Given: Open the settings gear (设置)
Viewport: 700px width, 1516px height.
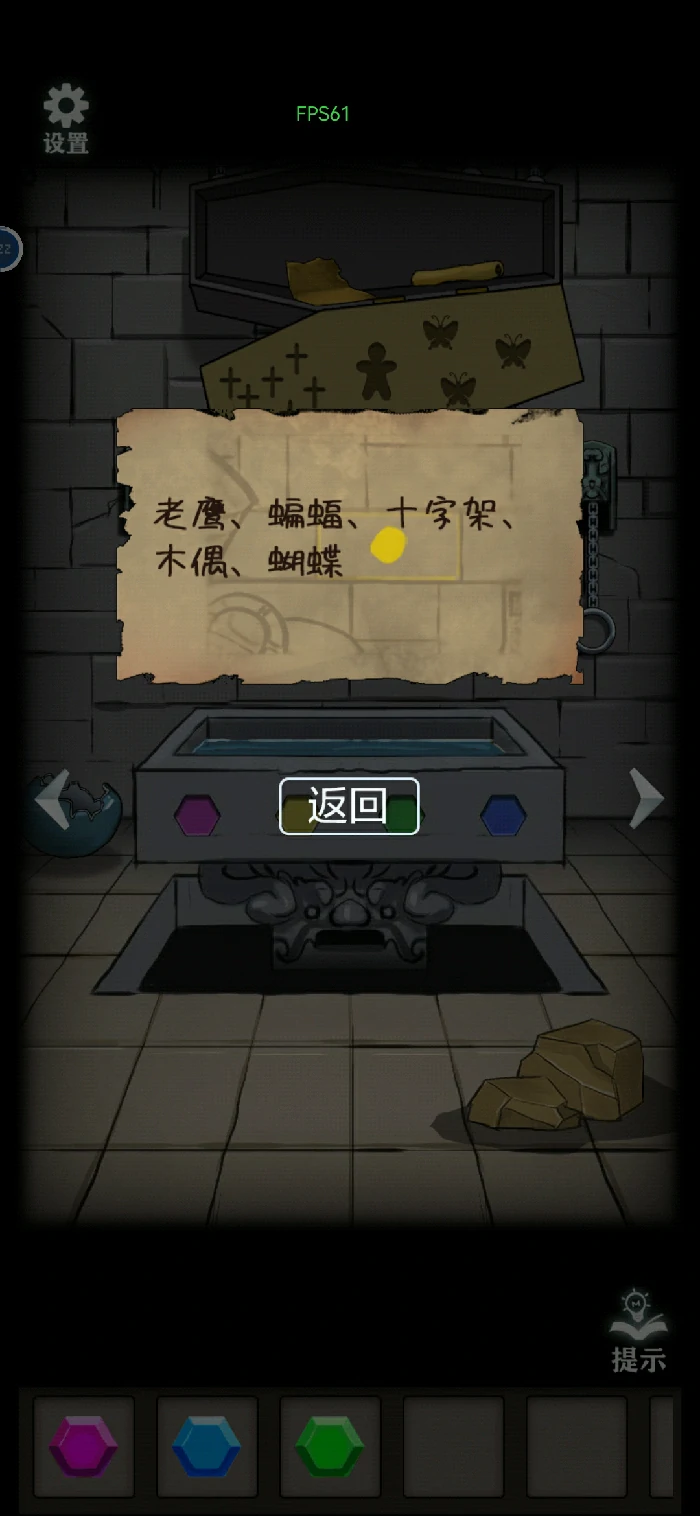Looking at the screenshot, I should pos(66,118).
